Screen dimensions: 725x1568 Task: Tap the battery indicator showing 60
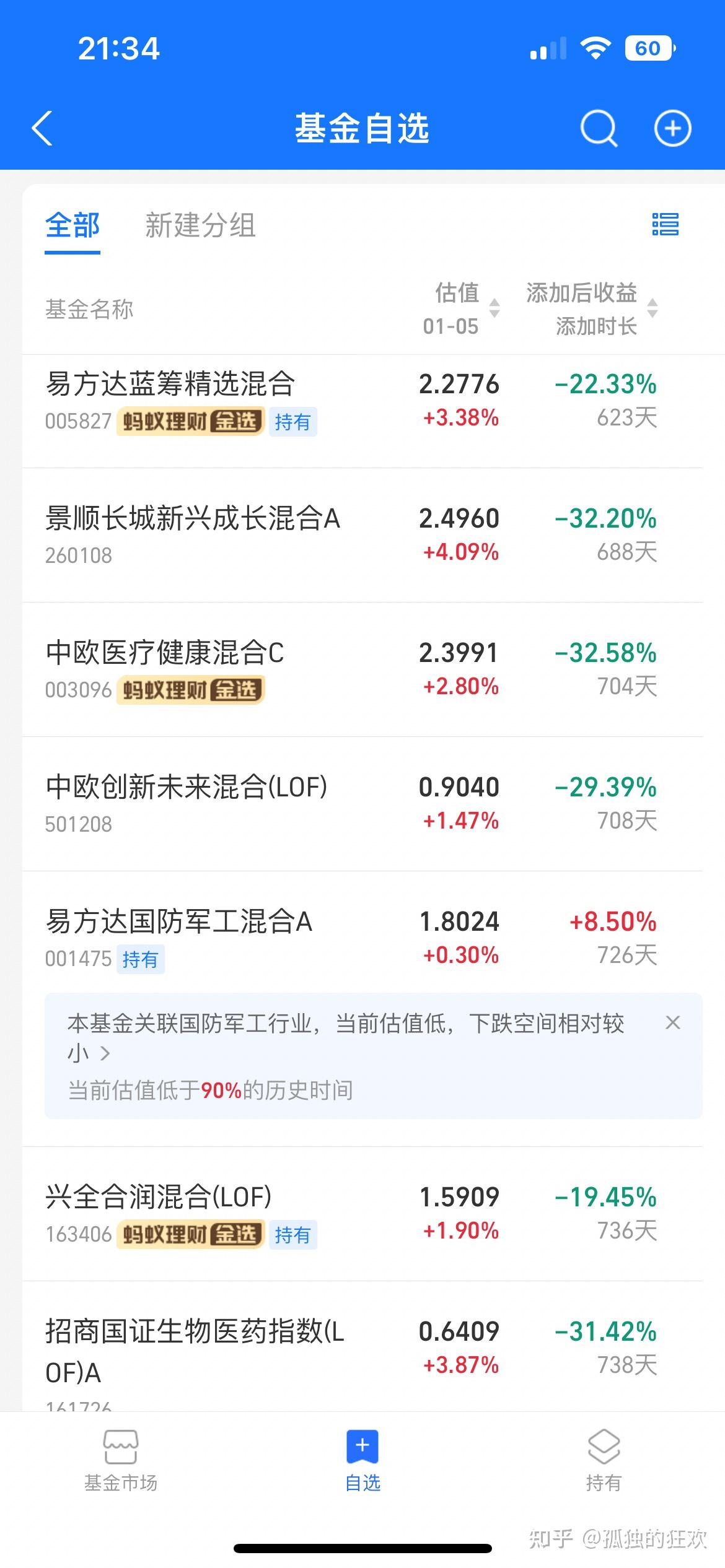(648, 48)
